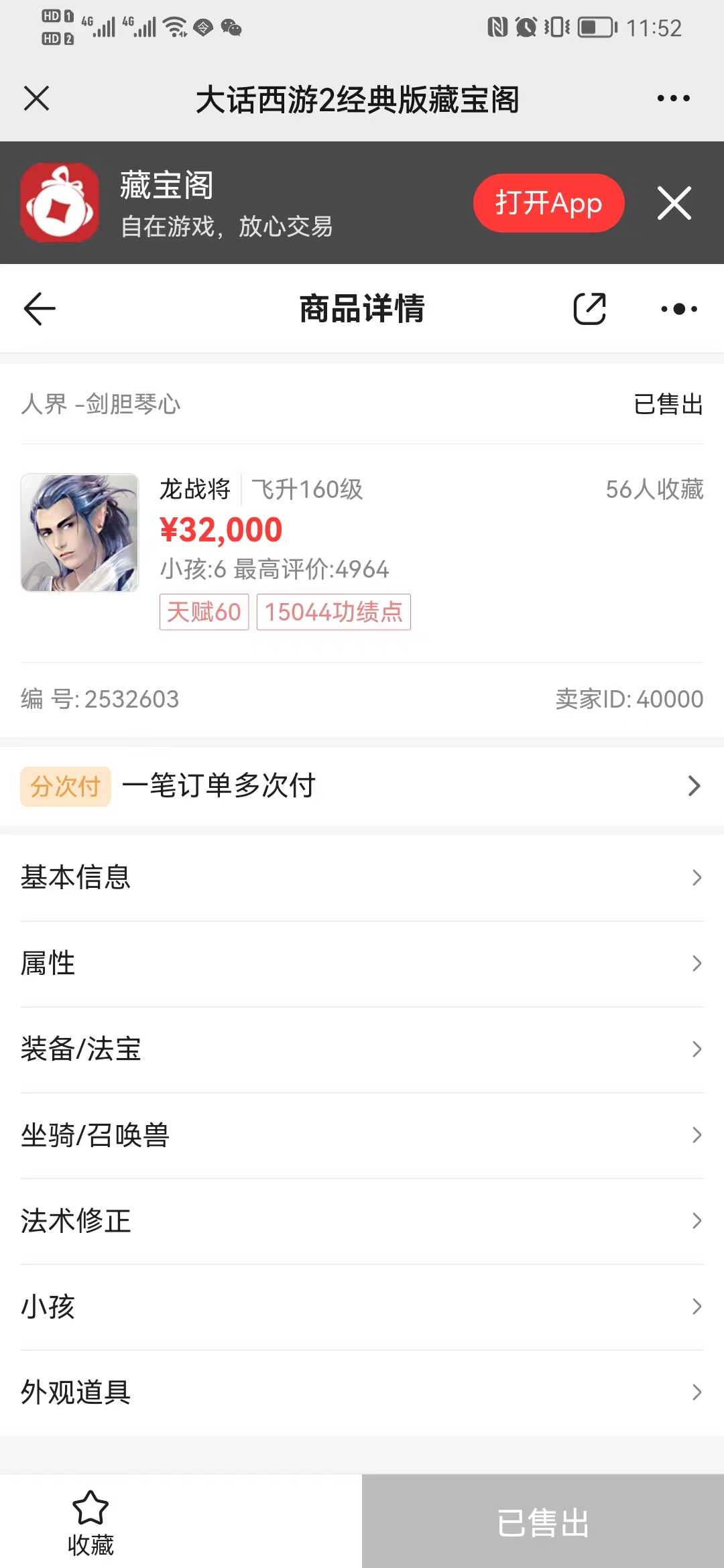Open 装备/法宝 details
724x1568 pixels.
[x=362, y=1049]
